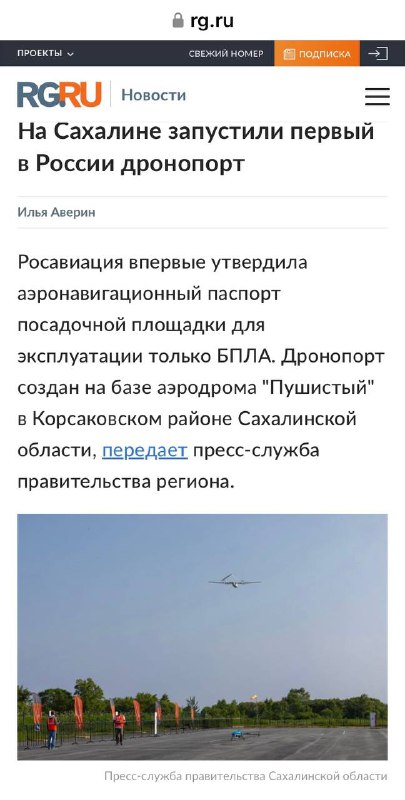
Task: Open the Свежий номер link
Action: (x=226, y=54)
